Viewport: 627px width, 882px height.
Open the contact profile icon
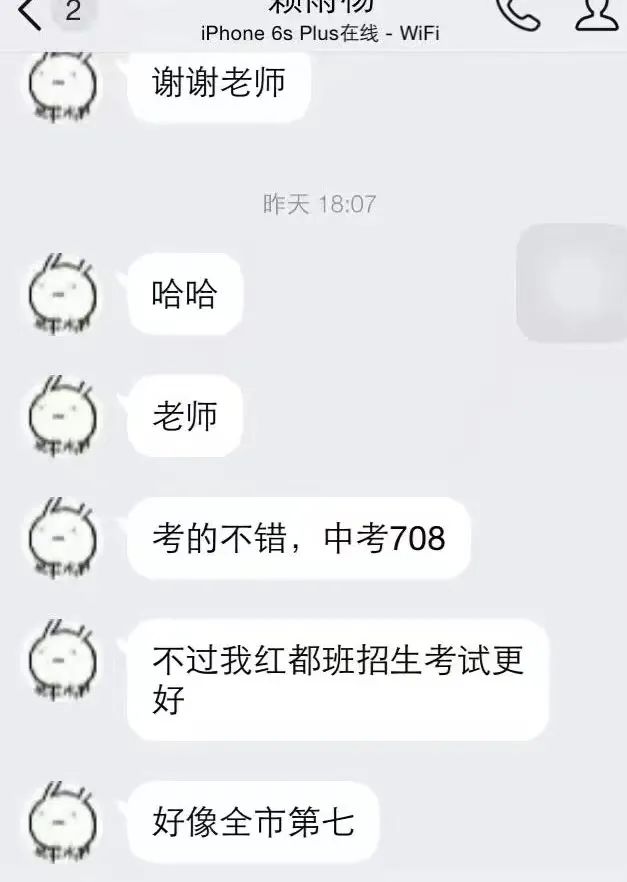(x=597, y=13)
